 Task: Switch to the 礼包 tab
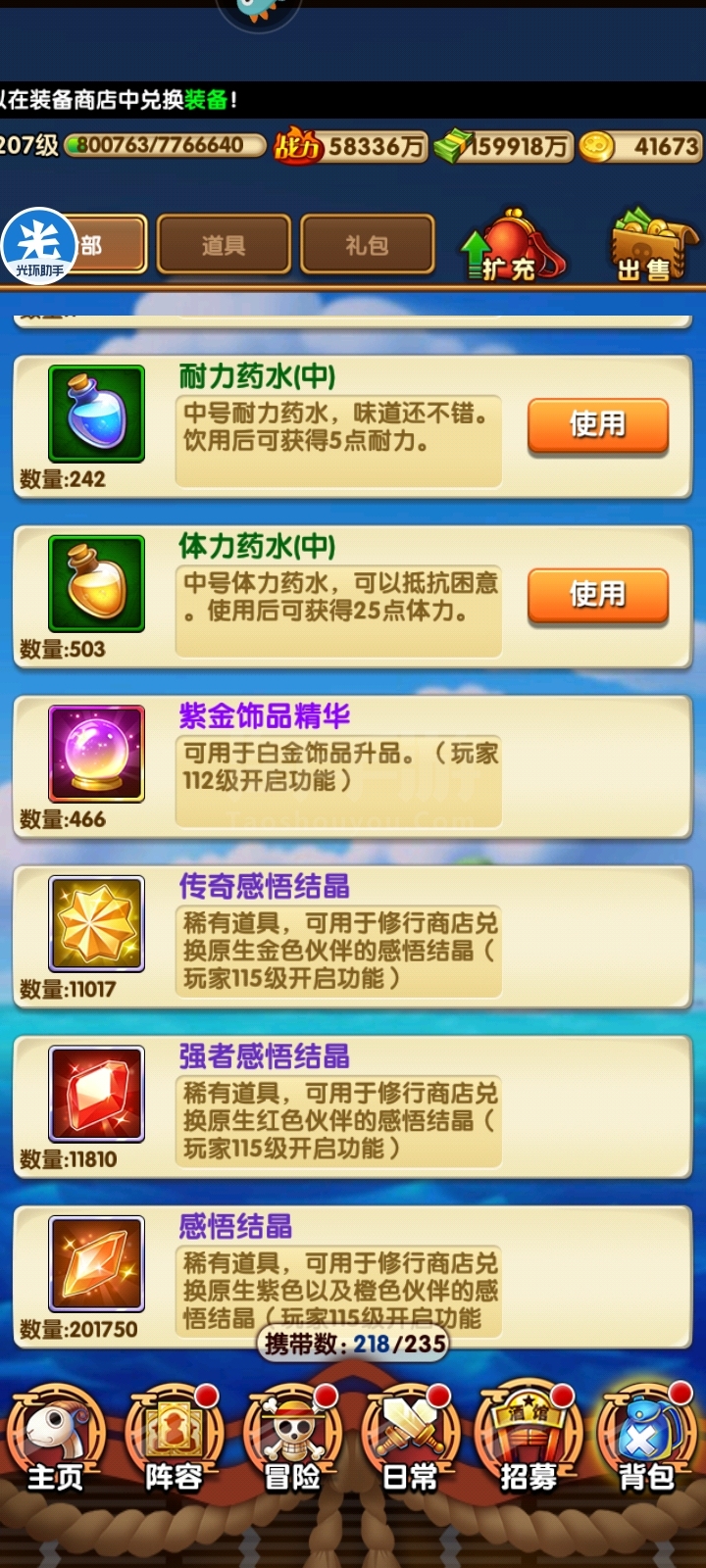(367, 244)
